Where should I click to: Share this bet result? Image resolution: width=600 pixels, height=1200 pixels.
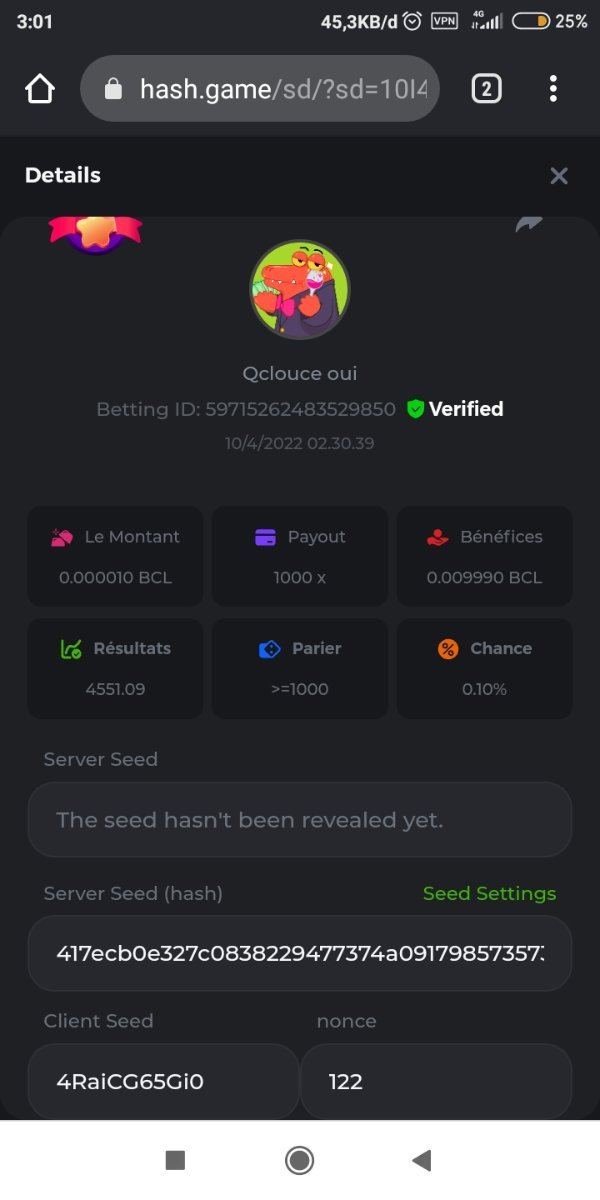[x=528, y=226]
